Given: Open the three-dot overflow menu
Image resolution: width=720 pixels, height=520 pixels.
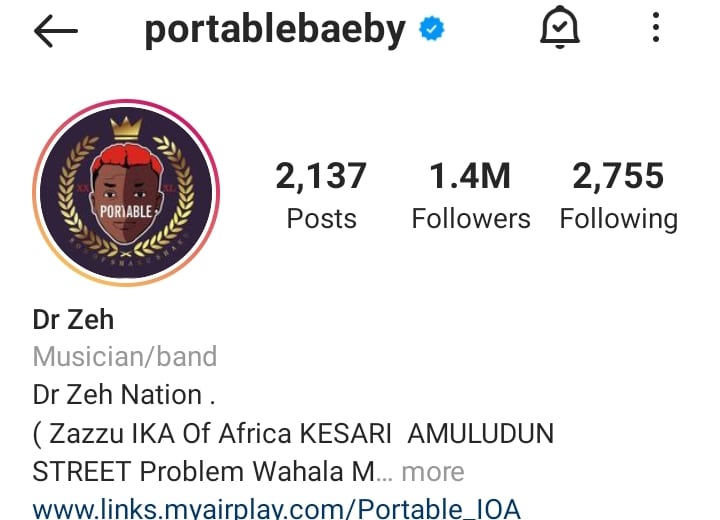Looking at the screenshot, I should (x=656, y=28).
